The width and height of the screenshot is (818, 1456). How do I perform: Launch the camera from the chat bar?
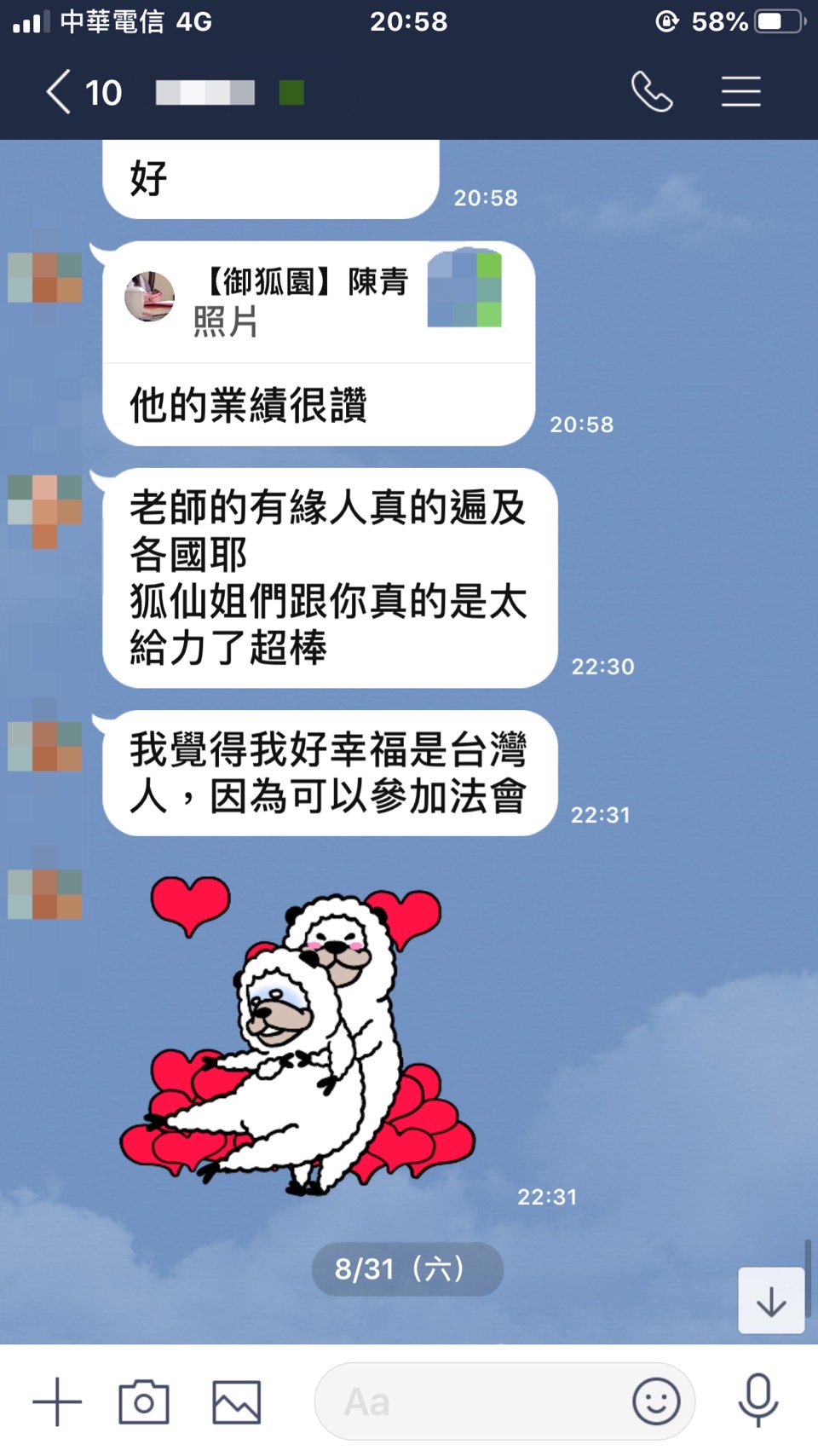point(144,1401)
